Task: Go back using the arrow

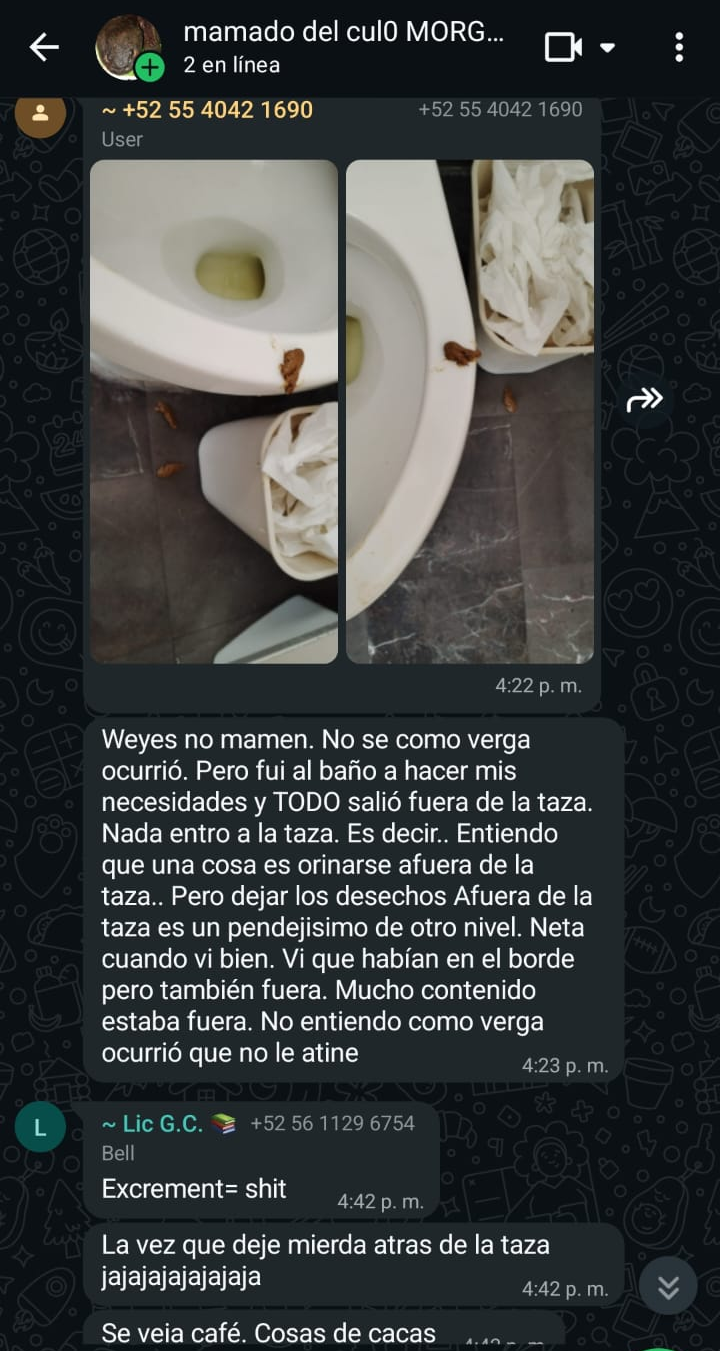Action: point(43,47)
